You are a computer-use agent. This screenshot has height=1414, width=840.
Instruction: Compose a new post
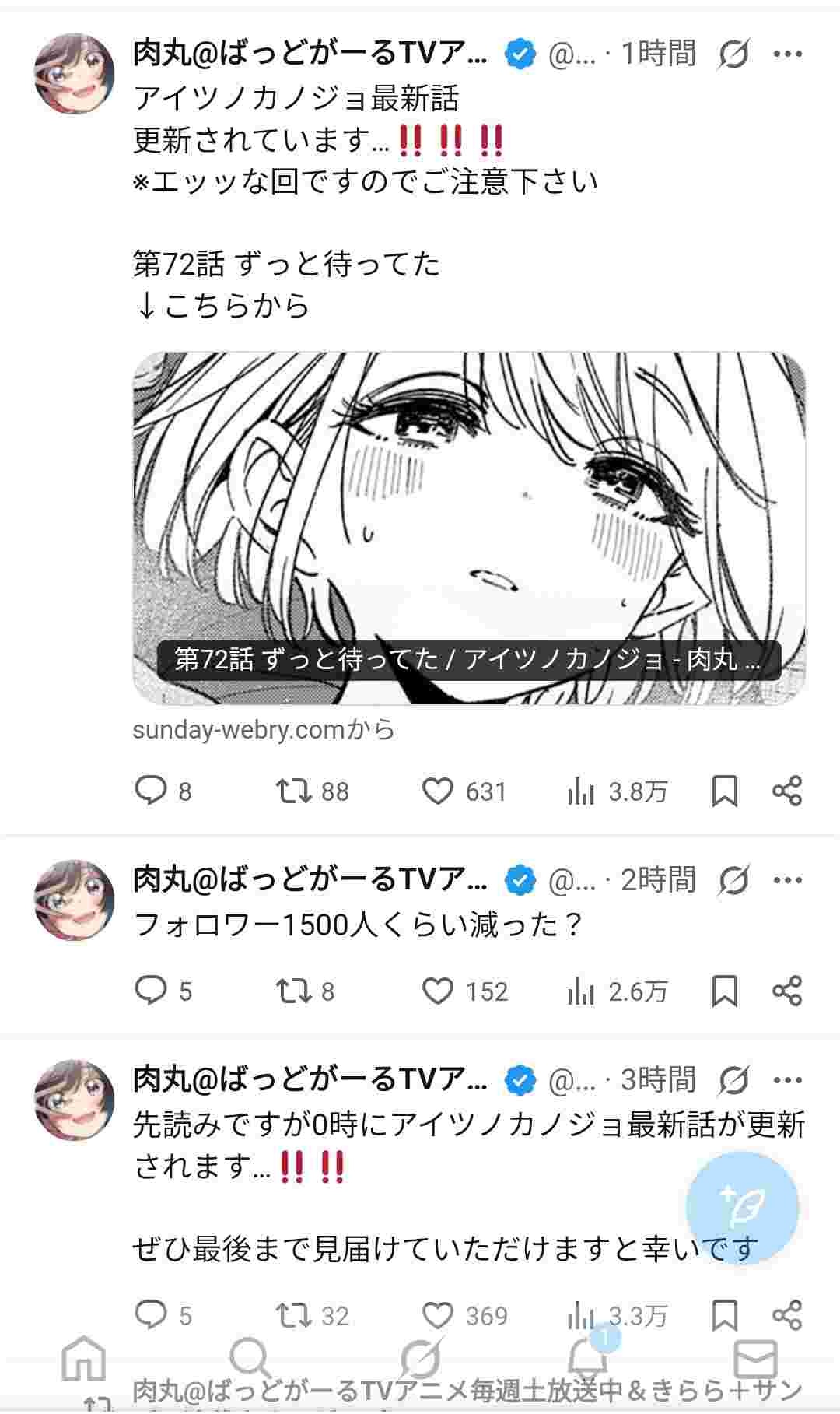tap(742, 1207)
